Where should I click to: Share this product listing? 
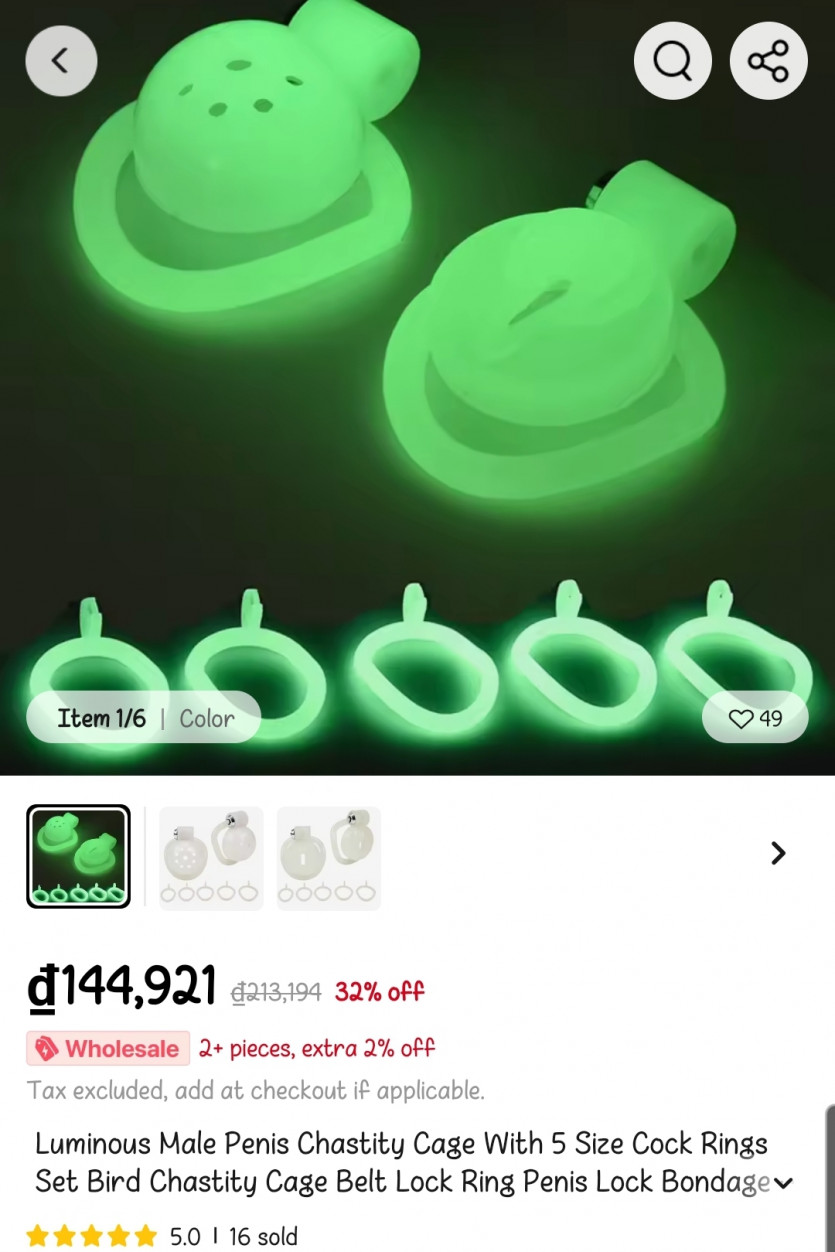[768, 61]
